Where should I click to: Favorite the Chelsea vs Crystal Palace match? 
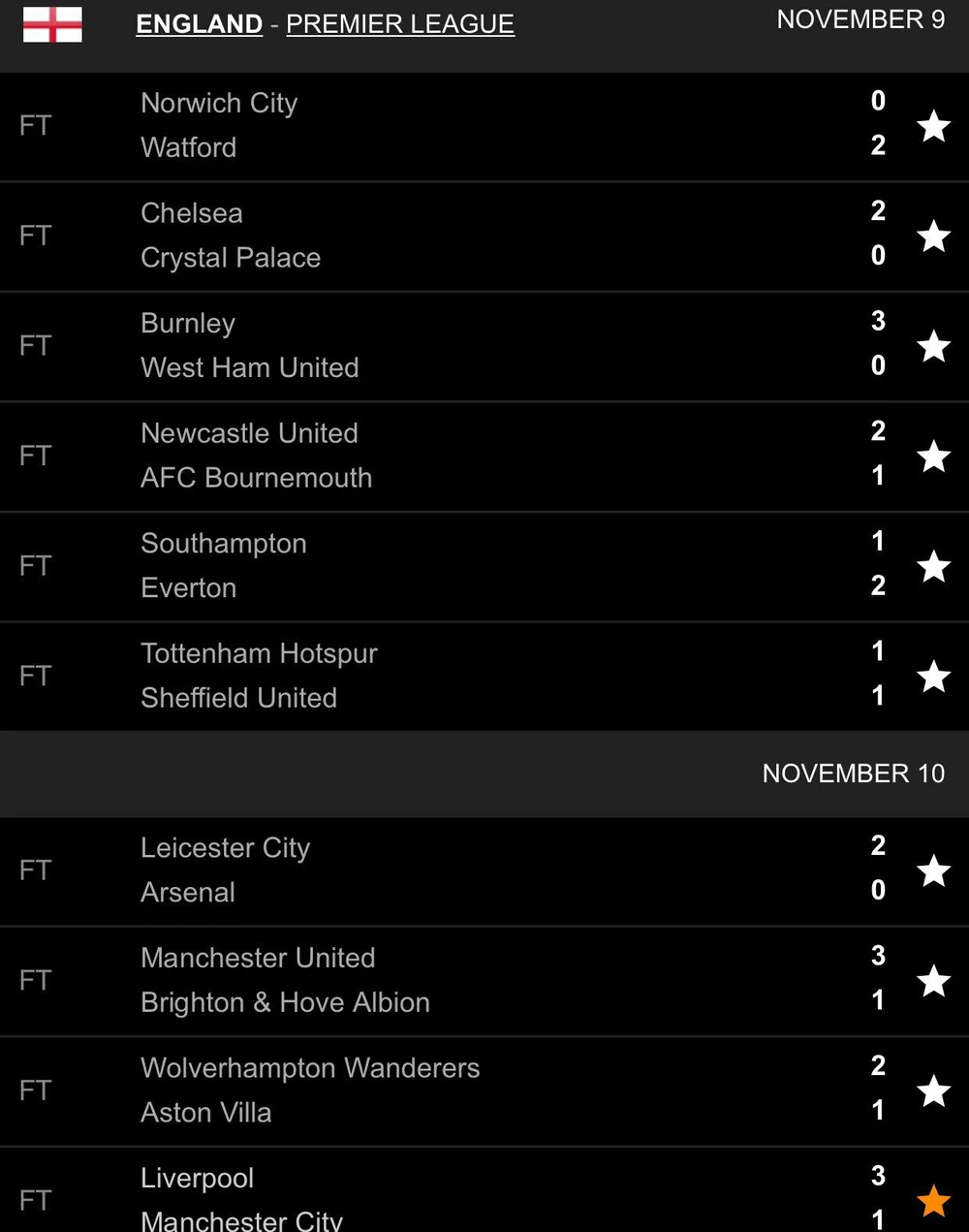(x=933, y=236)
